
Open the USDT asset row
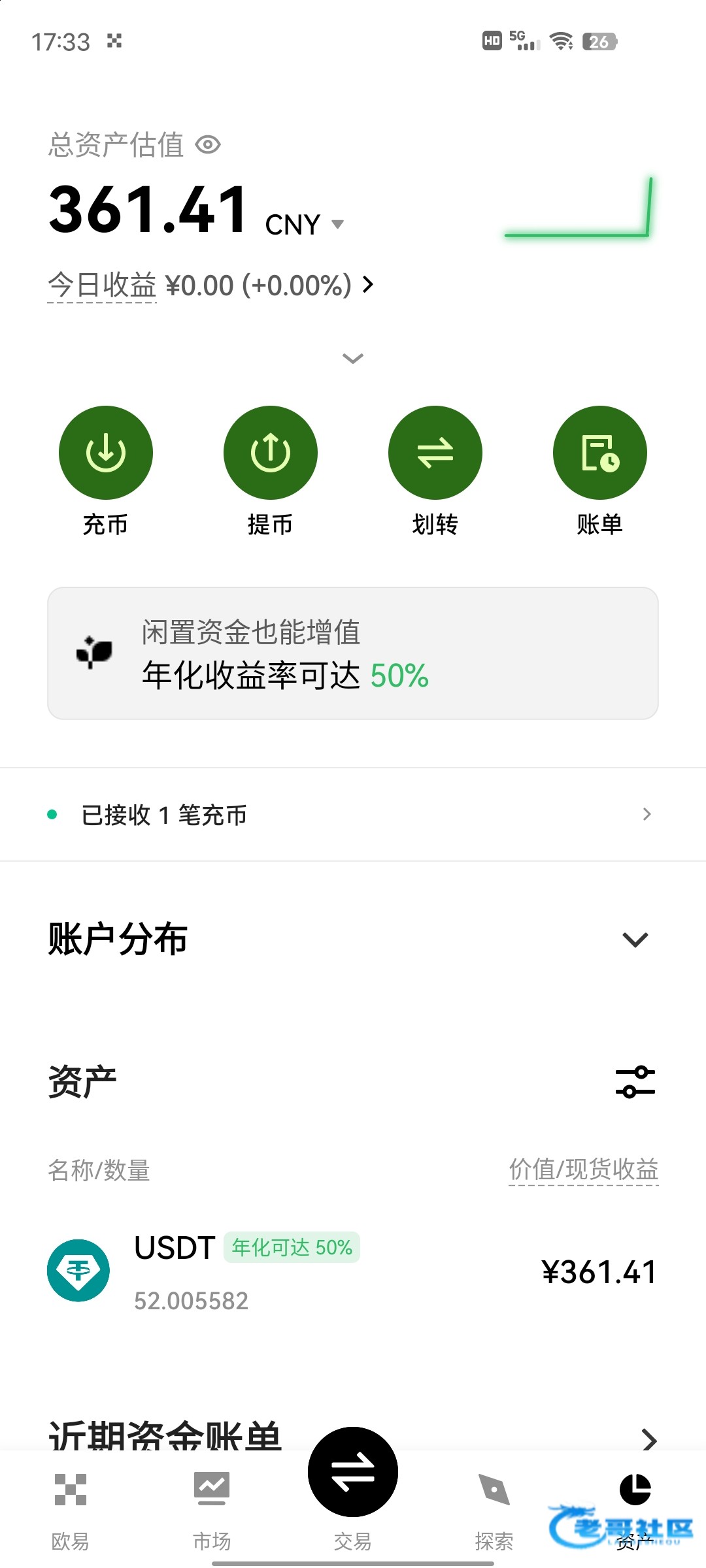click(353, 1271)
